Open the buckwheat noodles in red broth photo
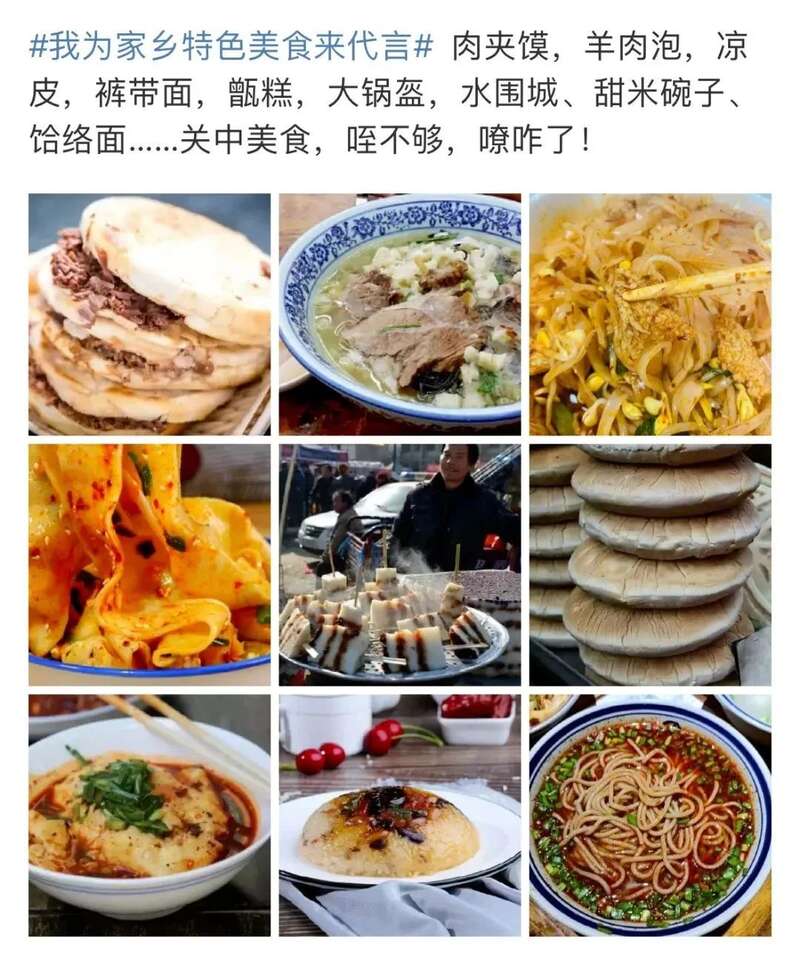800x957 pixels. click(x=650, y=815)
